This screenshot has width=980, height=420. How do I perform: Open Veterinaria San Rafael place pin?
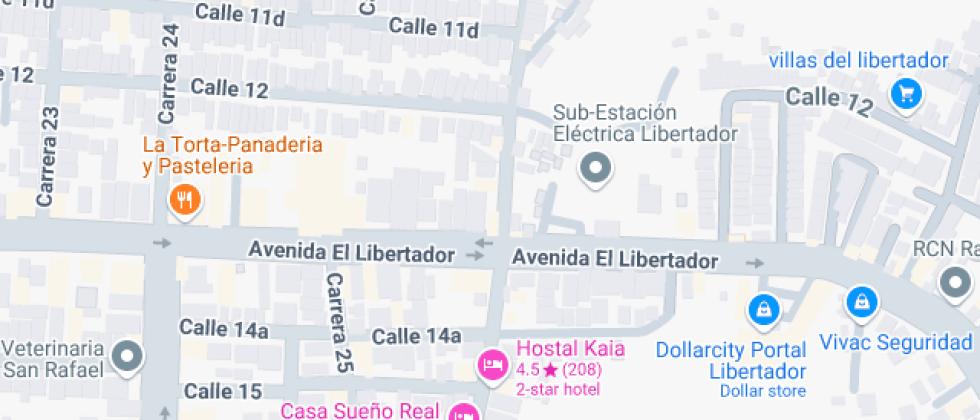(x=128, y=354)
